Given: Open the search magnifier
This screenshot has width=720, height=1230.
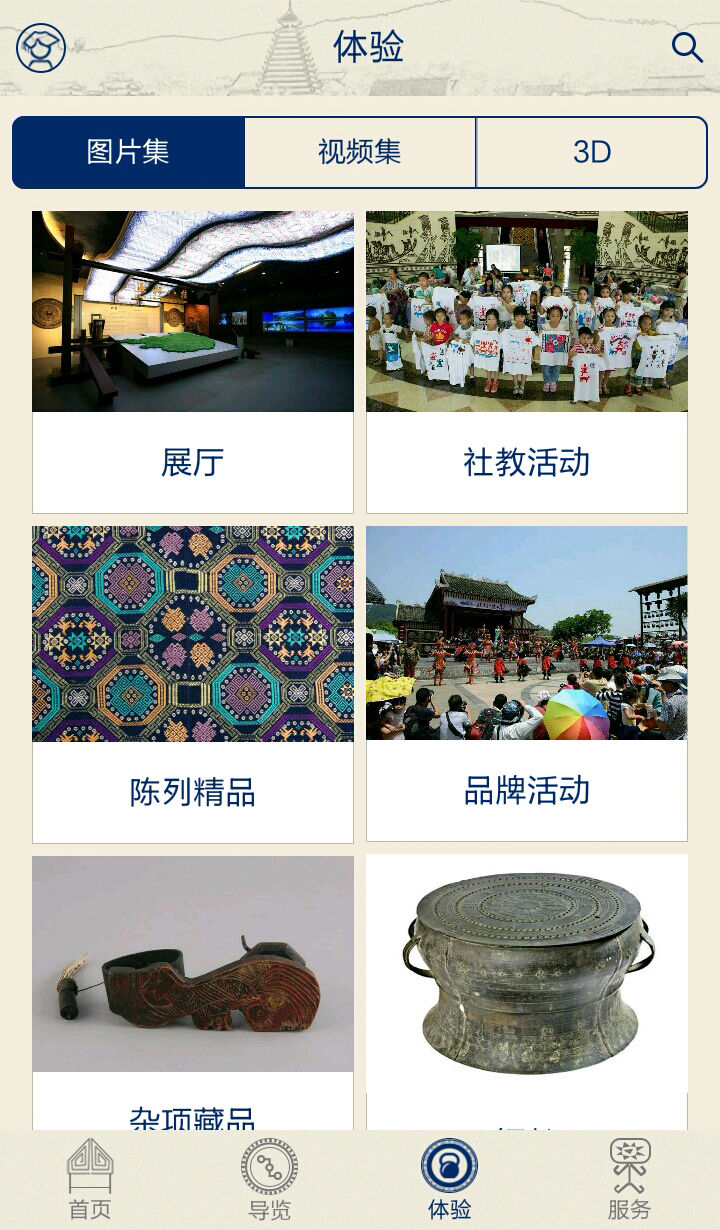Looking at the screenshot, I should pos(687,47).
